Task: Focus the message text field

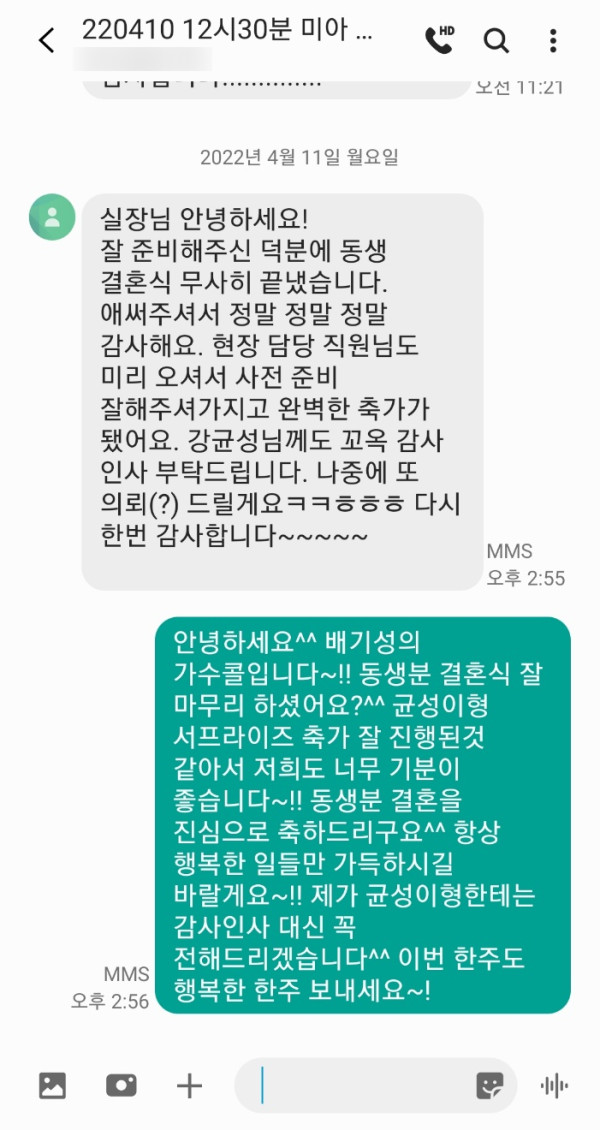Action: 360,1085
